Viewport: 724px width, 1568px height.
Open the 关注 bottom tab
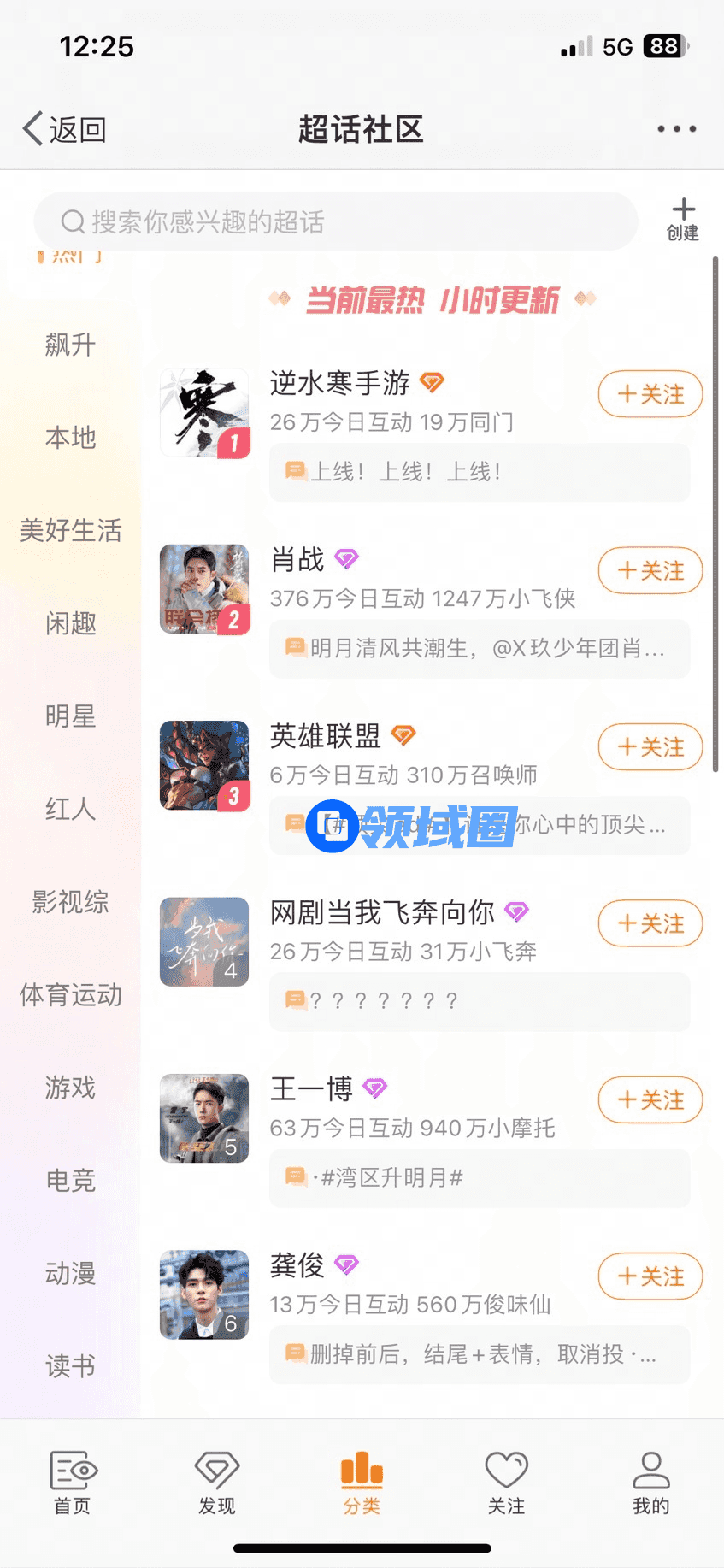(506, 1483)
